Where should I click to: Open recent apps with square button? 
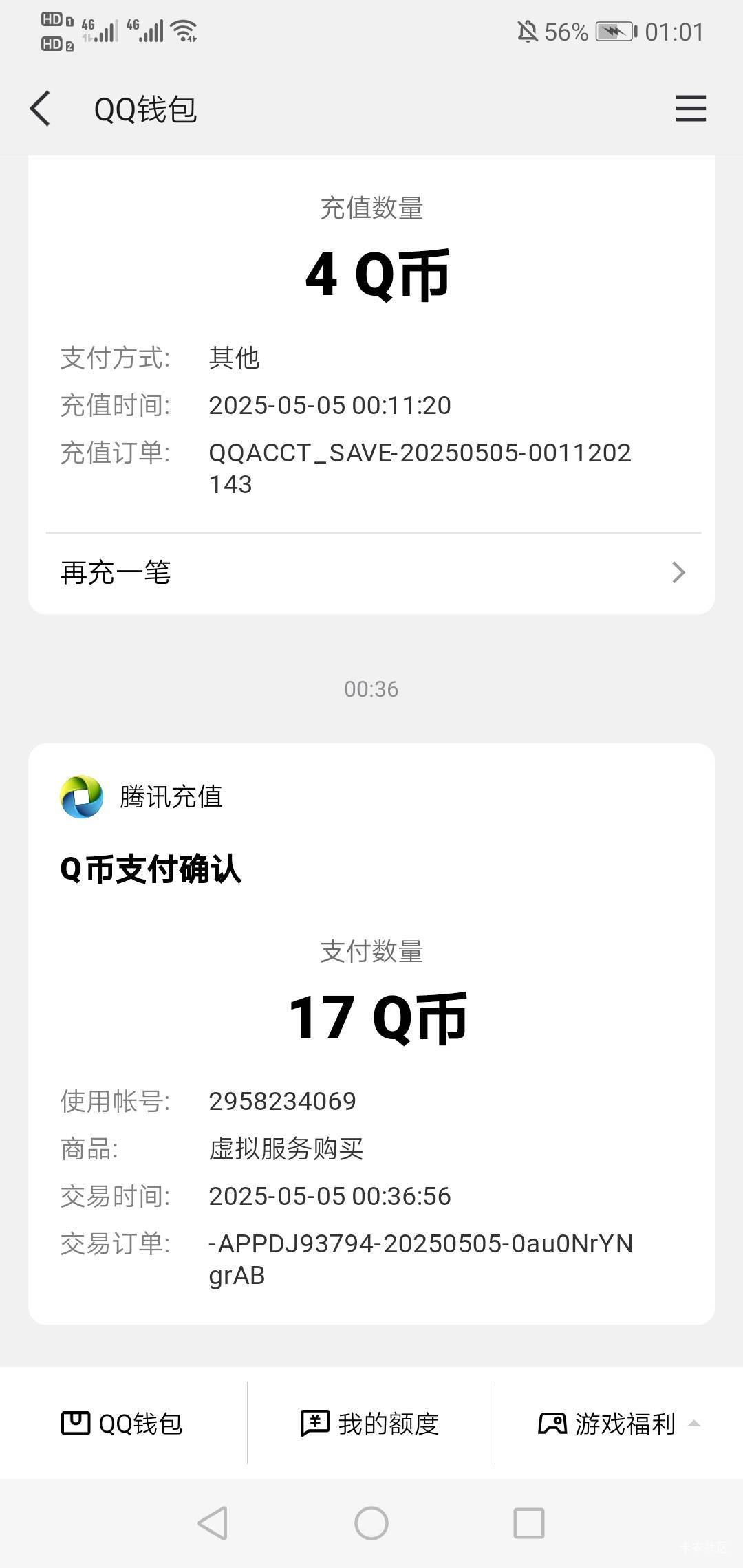(529, 1523)
